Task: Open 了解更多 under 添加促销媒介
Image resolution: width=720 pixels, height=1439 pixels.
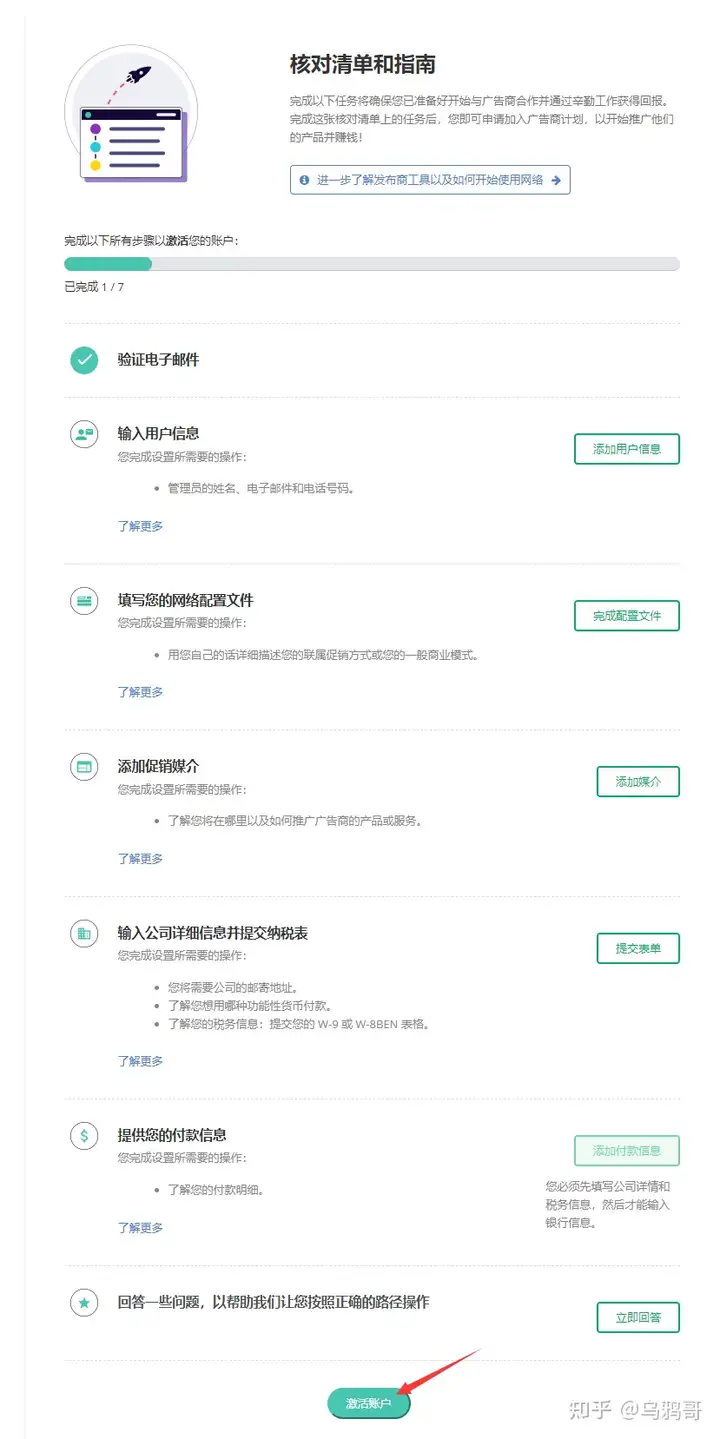Action: (140, 858)
